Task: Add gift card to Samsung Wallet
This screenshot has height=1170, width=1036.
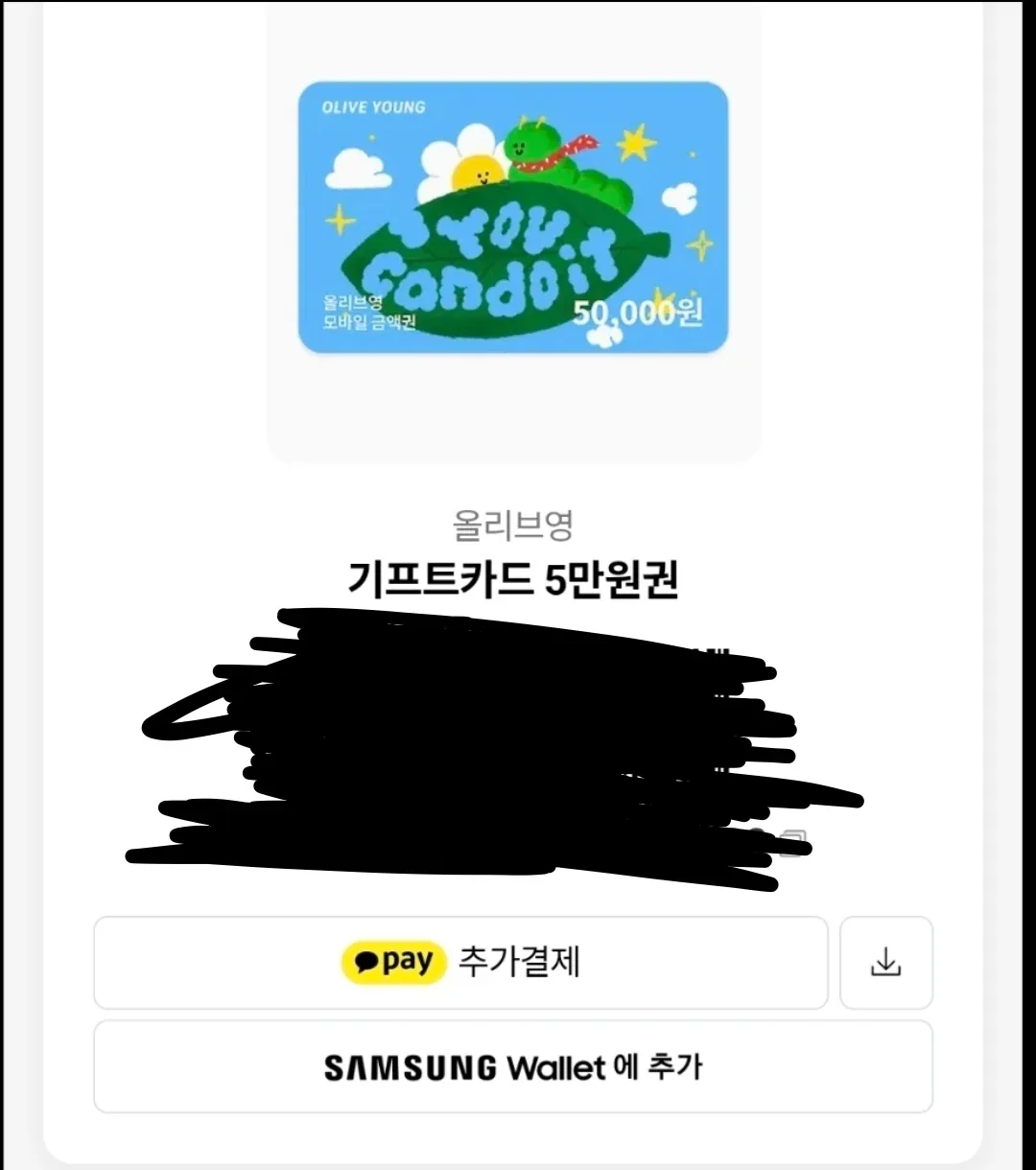Action: click(x=513, y=1066)
